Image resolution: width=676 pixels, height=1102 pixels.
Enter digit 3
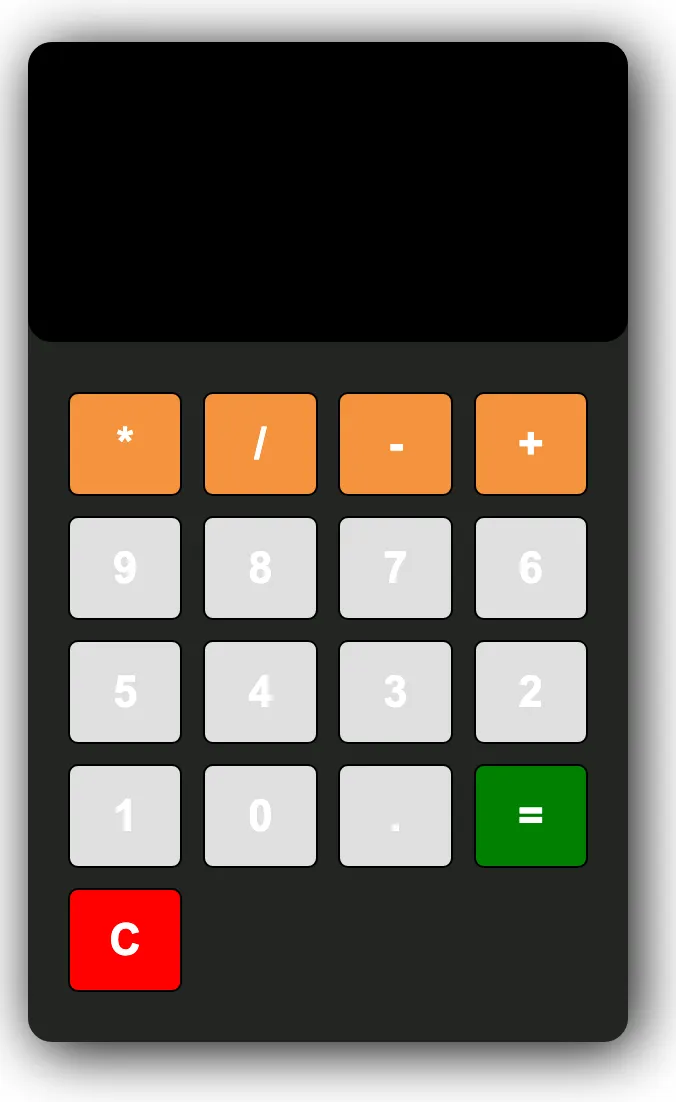(x=395, y=692)
